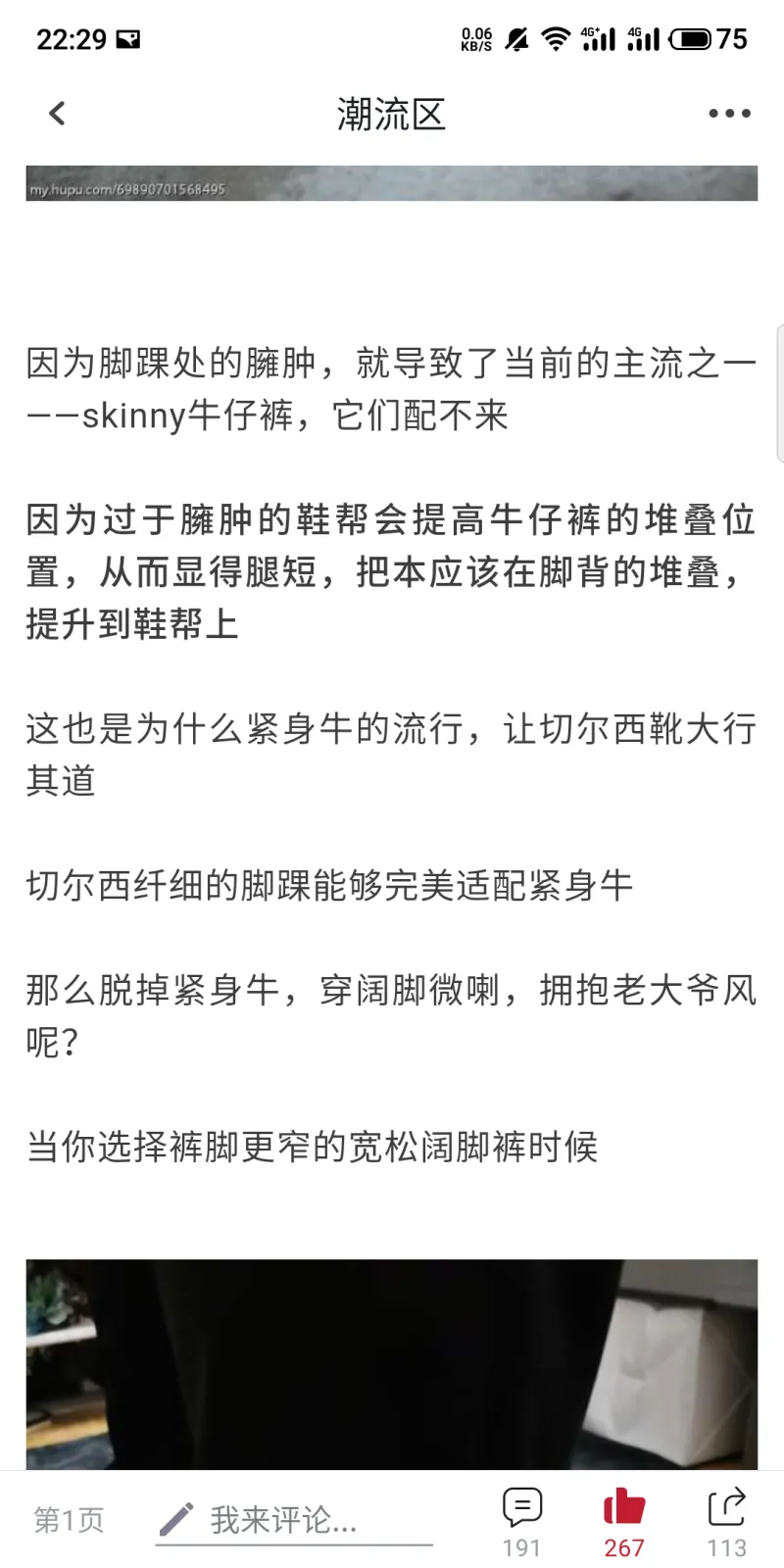This screenshot has width=784, height=1568.
Task: Like the post with the thumbs-up icon
Action: click(x=623, y=1522)
